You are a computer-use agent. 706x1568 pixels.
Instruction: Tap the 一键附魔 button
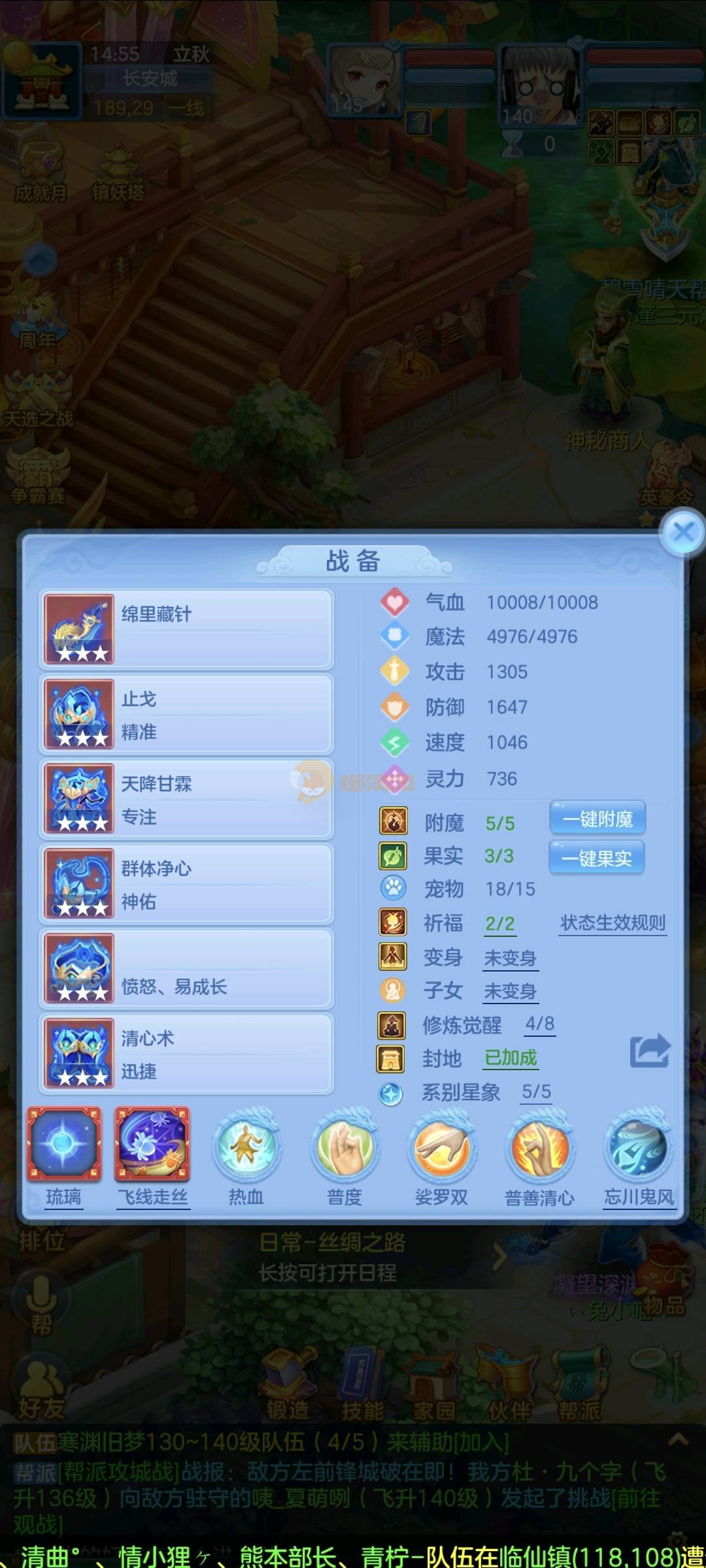click(597, 819)
